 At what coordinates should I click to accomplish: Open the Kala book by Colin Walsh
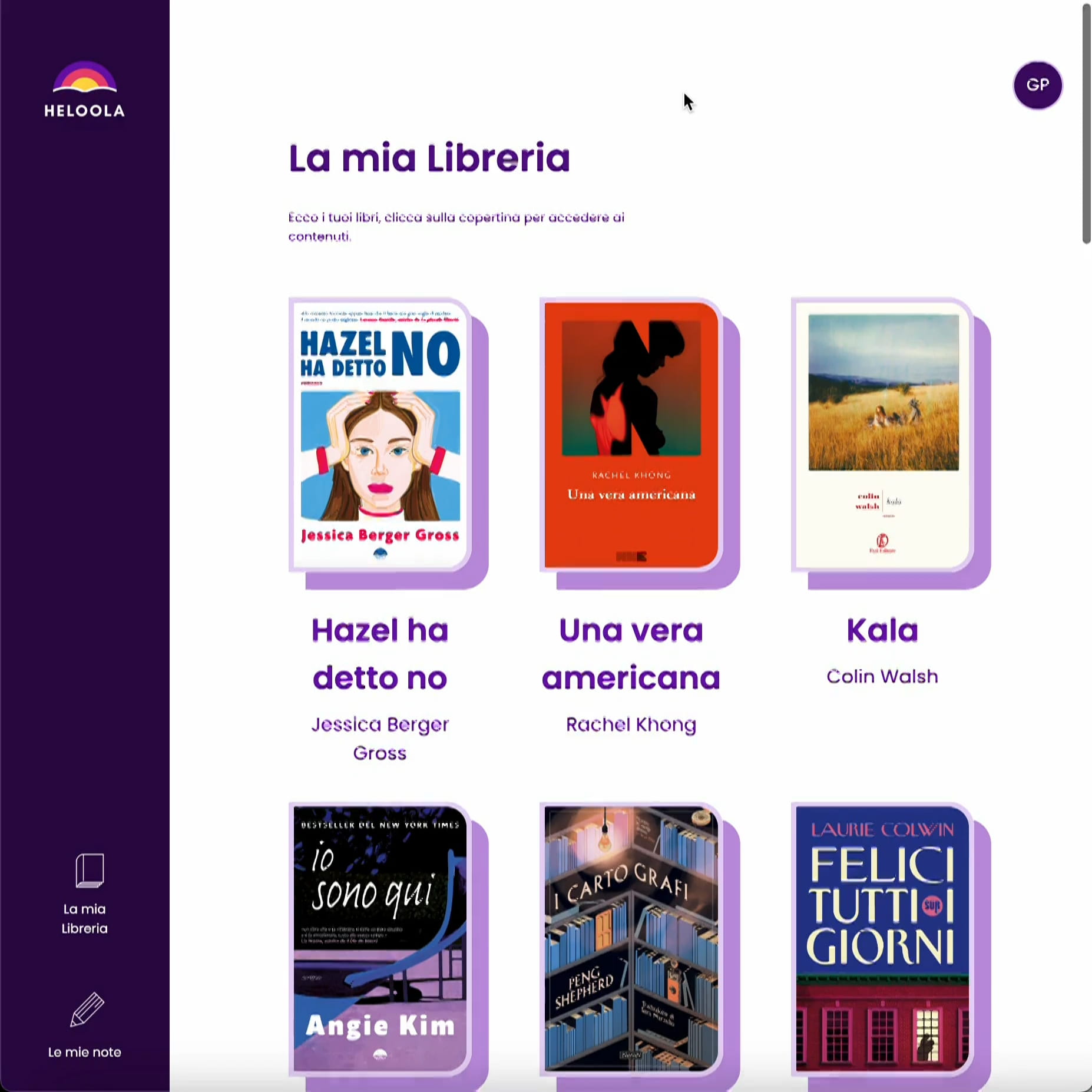pyautogui.click(x=882, y=435)
